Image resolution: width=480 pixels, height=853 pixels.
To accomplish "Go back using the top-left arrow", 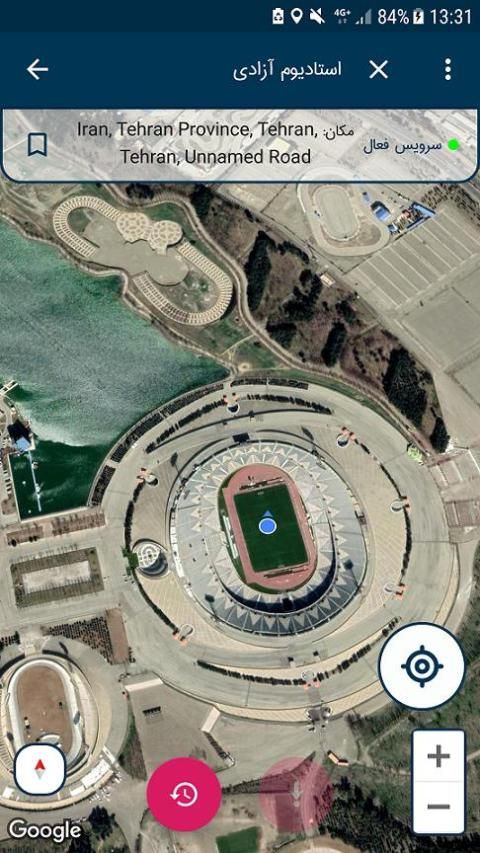I will pyautogui.click(x=37, y=69).
